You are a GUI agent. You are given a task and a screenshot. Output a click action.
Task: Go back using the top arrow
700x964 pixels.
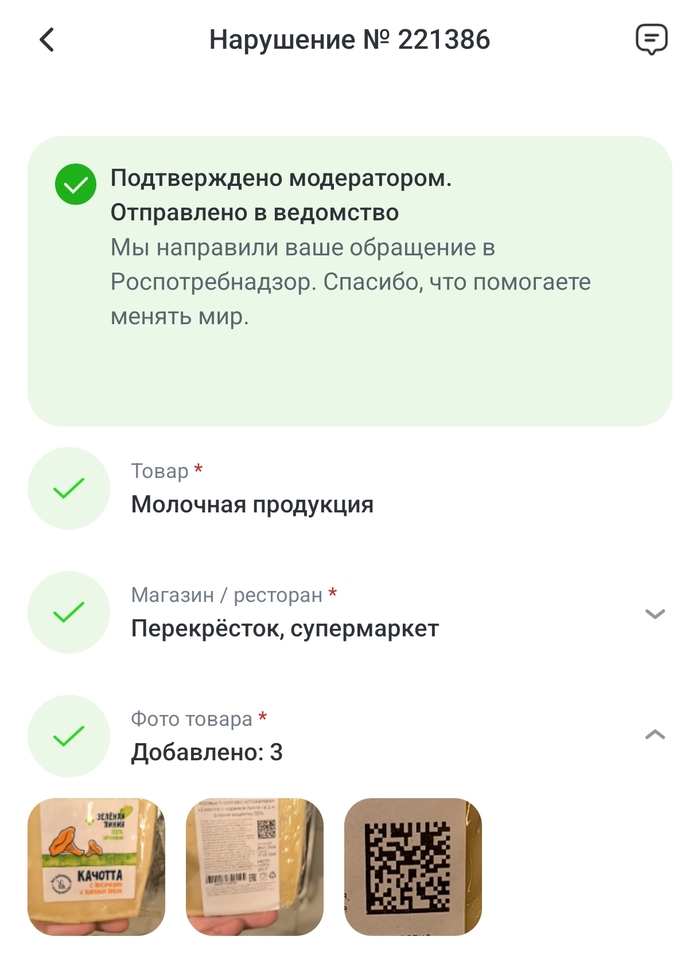tap(46, 40)
